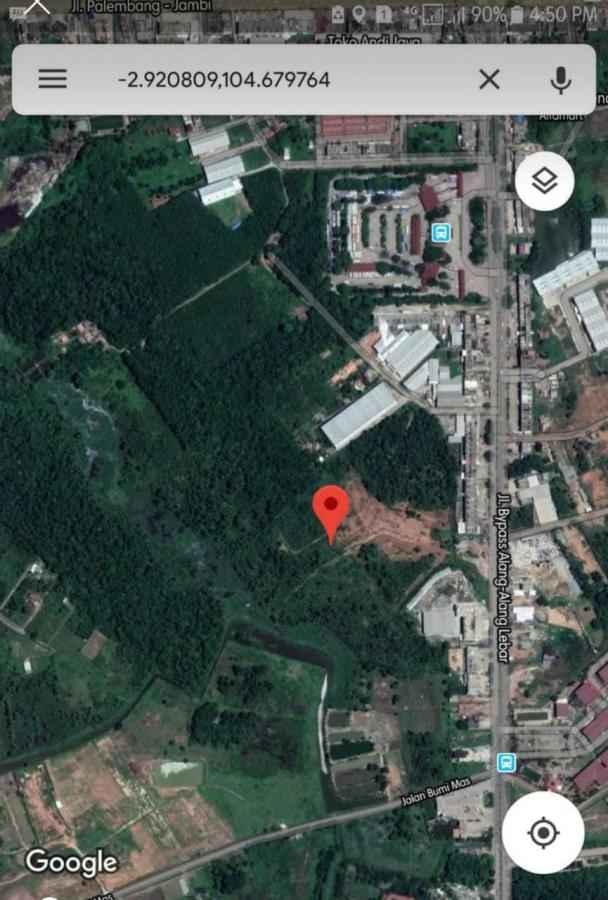
Task: Open the map layers selector
Action: click(x=544, y=181)
